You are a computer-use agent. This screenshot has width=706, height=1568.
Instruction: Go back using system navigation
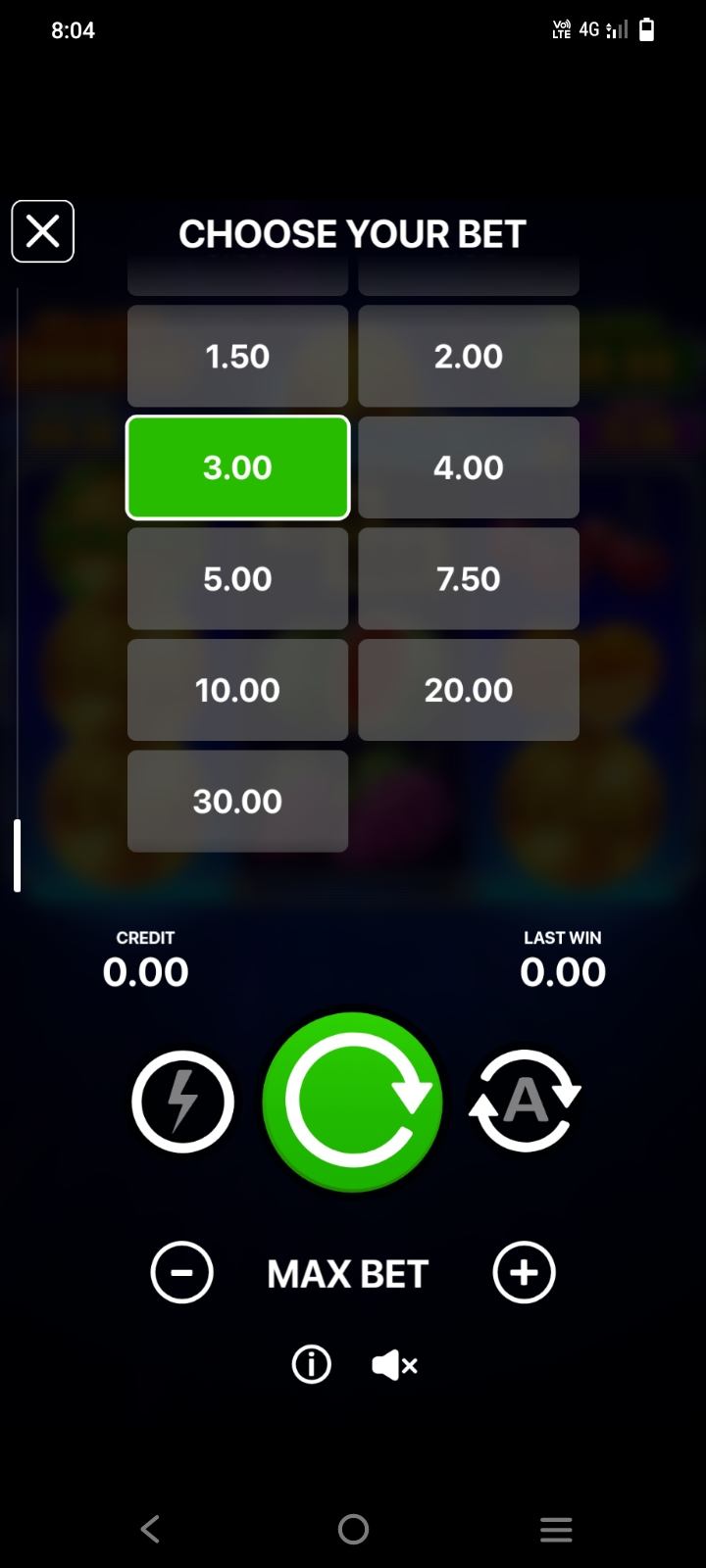[x=150, y=1529]
